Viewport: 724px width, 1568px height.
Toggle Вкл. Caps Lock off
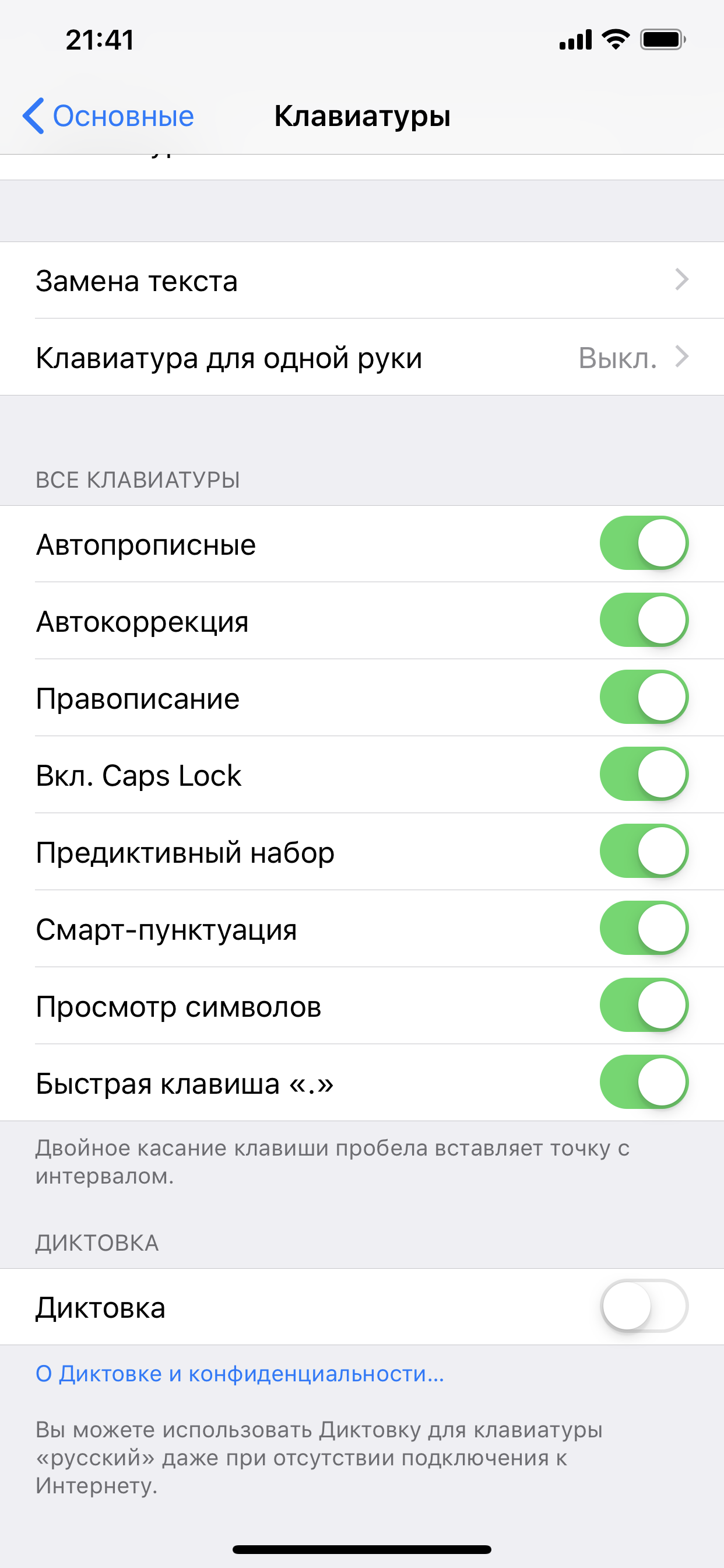644,774
